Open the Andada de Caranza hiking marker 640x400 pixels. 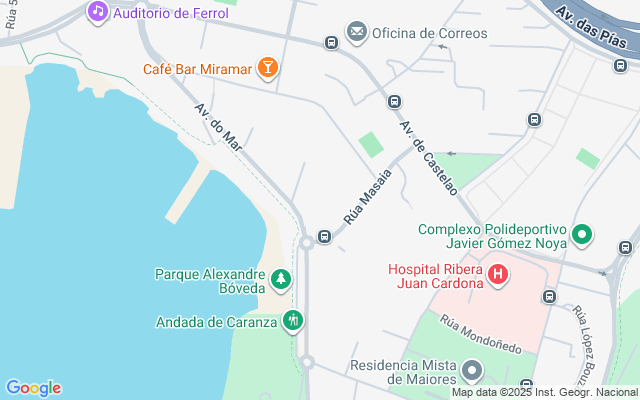pyautogui.click(x=293, y=321)
